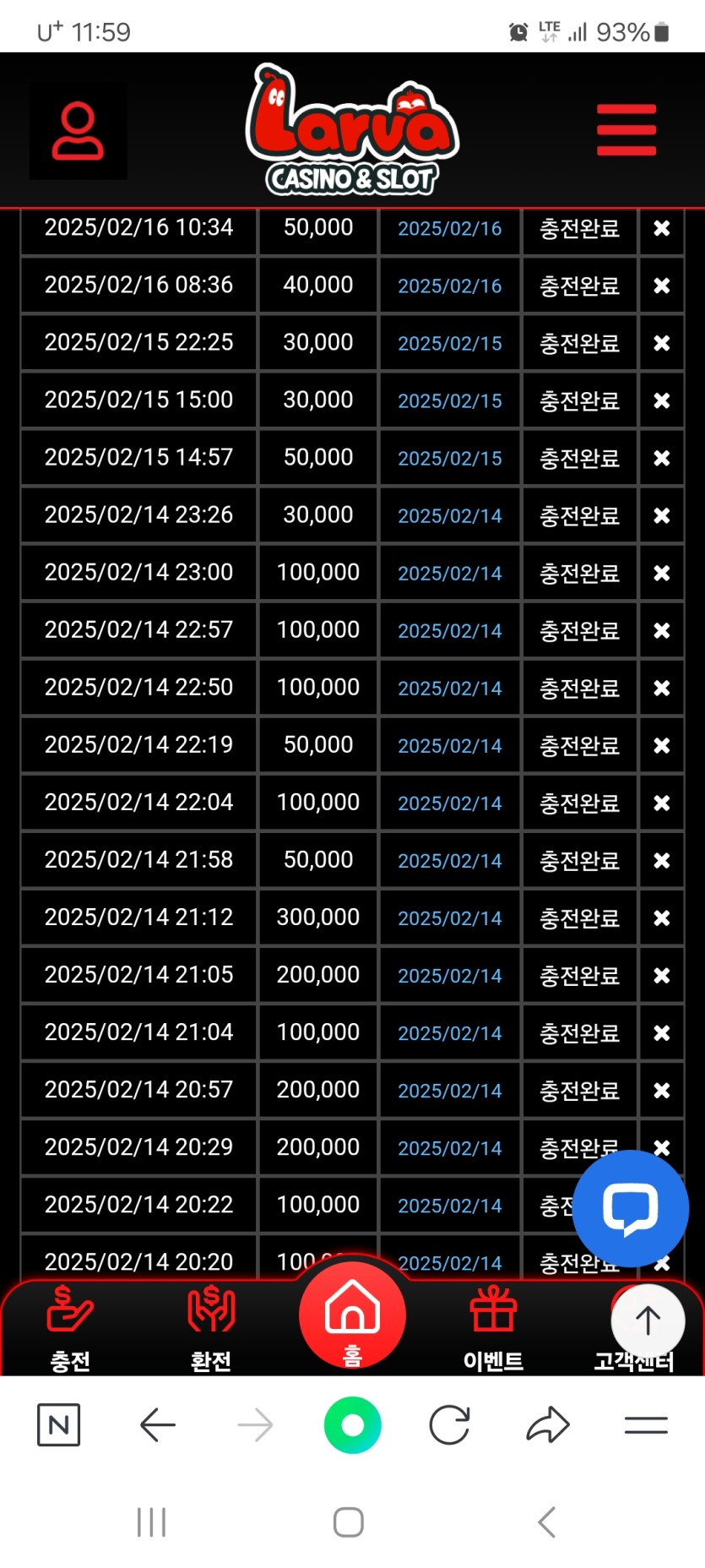Delete the 2025/02/14 20:57 record
This screenshot has height=1568, width=705.
pos(661,1090)
